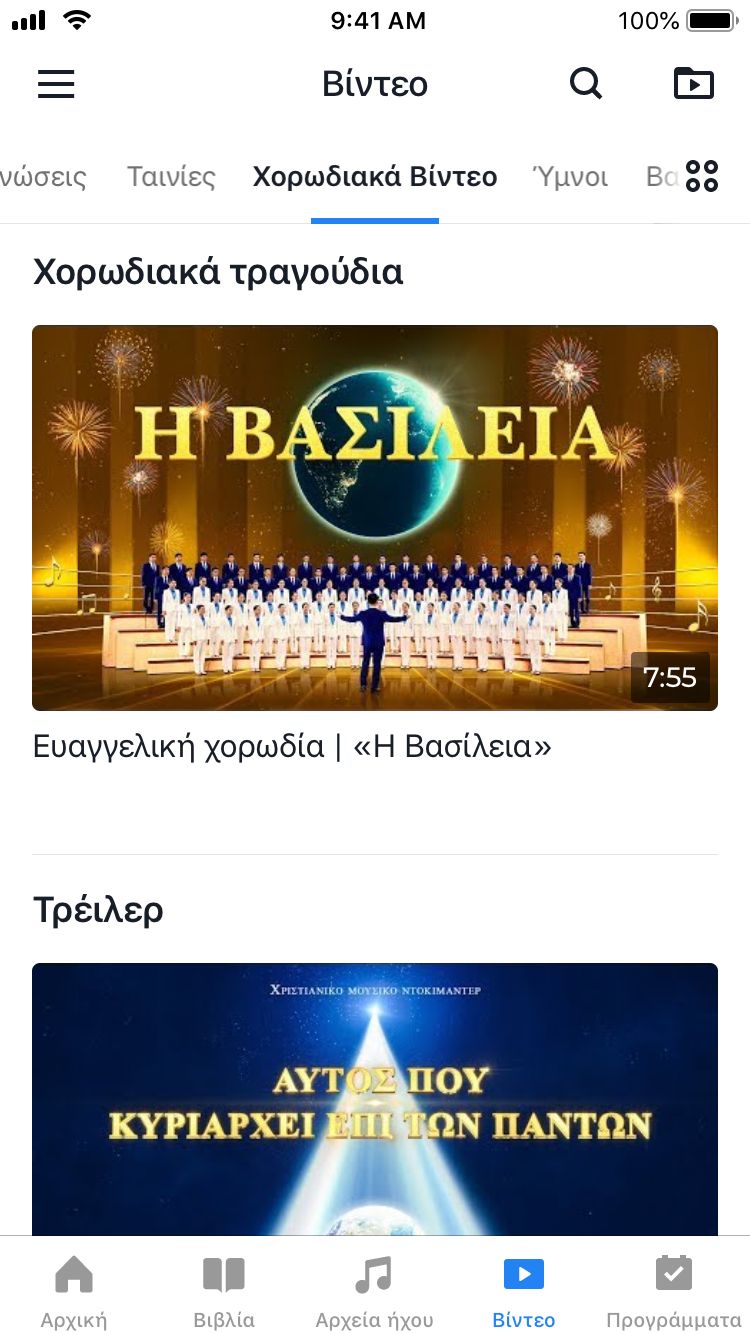
Task: Switch to the Ύμνοι tab
Action: coord(571,178)
